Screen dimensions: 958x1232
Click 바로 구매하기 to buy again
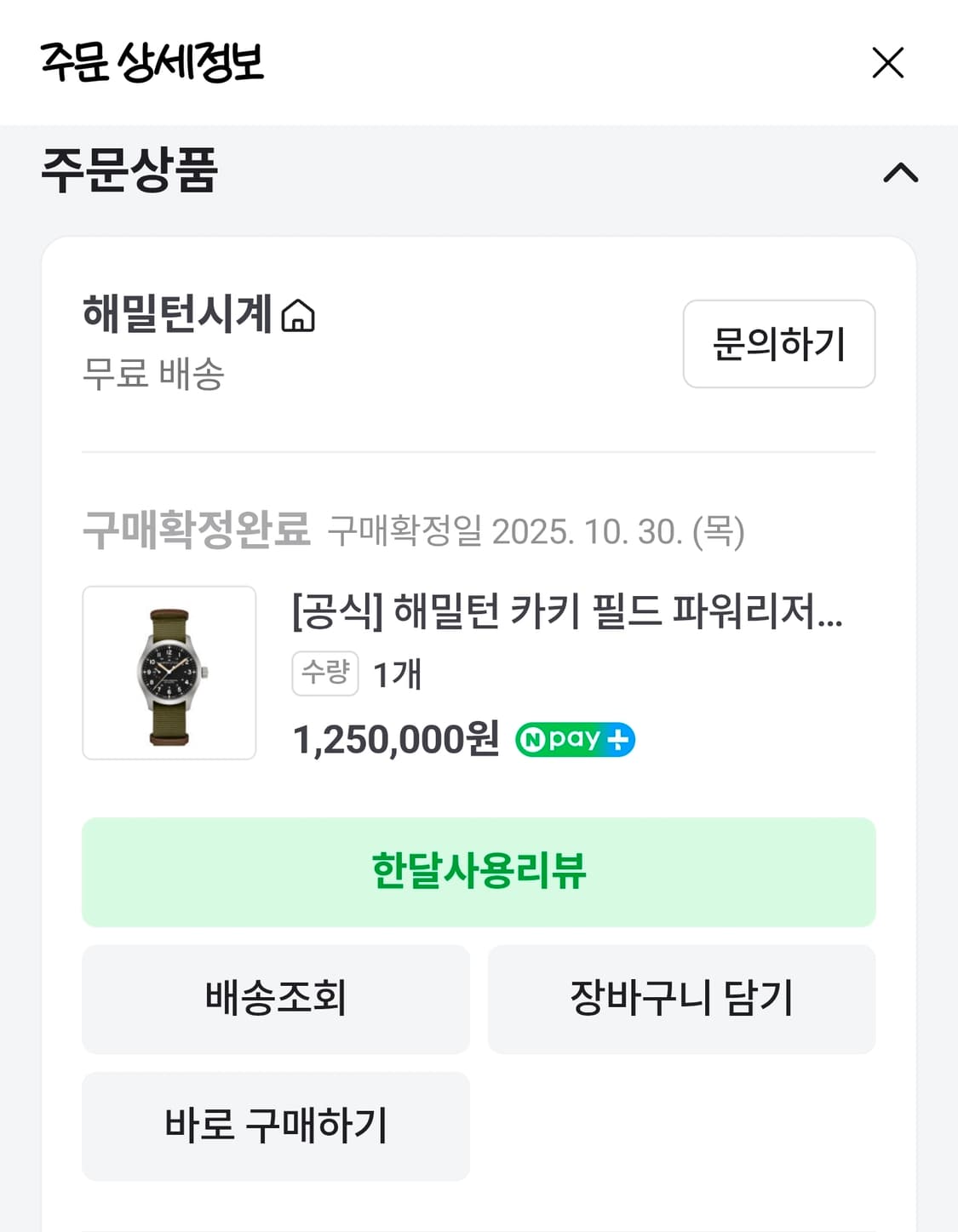[x=274, y=1126]
